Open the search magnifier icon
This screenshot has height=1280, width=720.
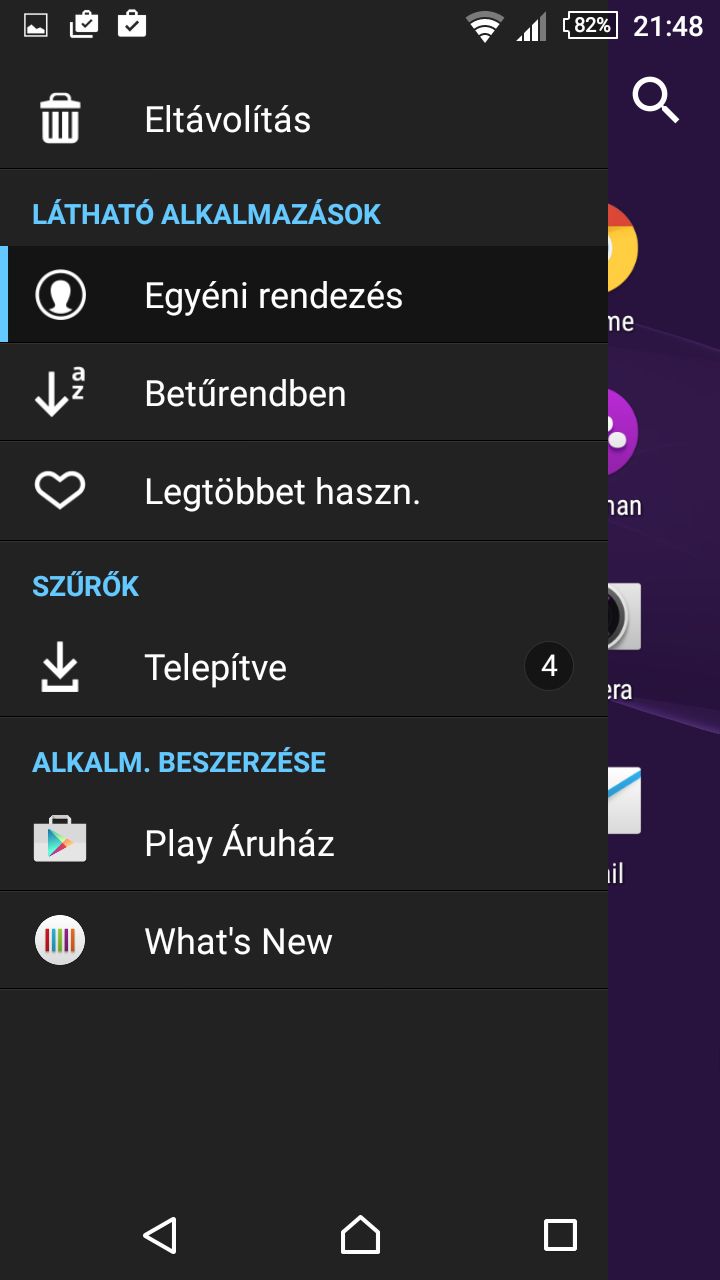click(x=656, y=100)
